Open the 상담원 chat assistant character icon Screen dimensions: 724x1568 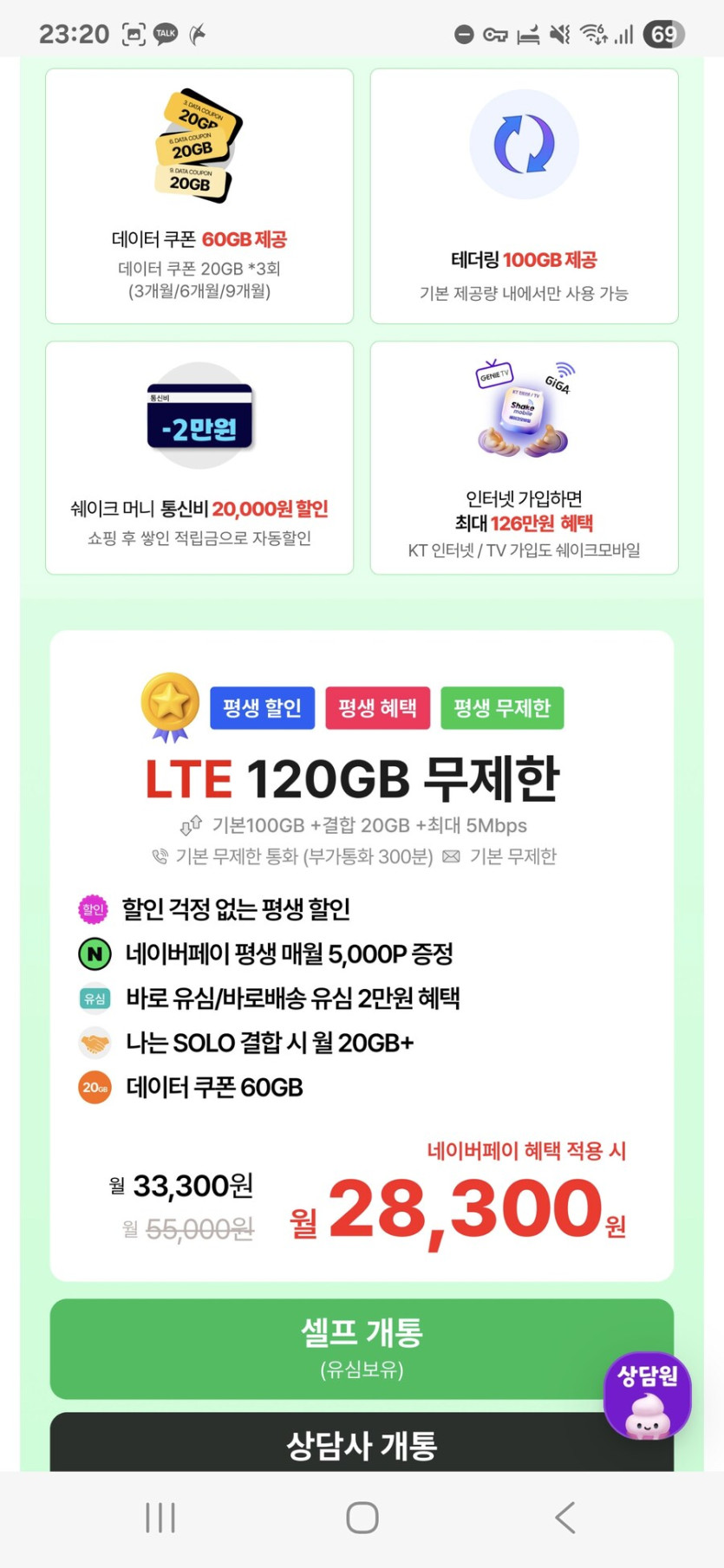(647, 1397)
